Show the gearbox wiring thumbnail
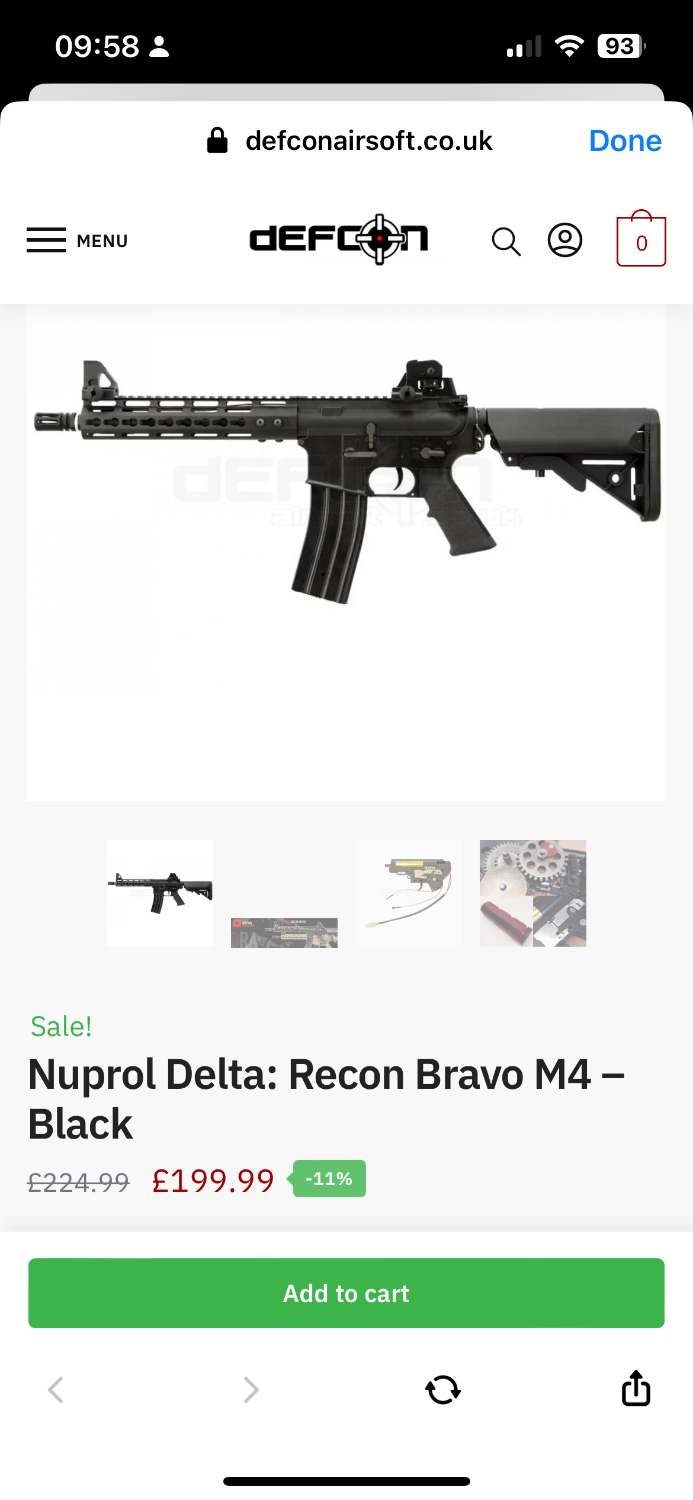This screenshot has width=693, height=1500. click(x=409, y=893)
